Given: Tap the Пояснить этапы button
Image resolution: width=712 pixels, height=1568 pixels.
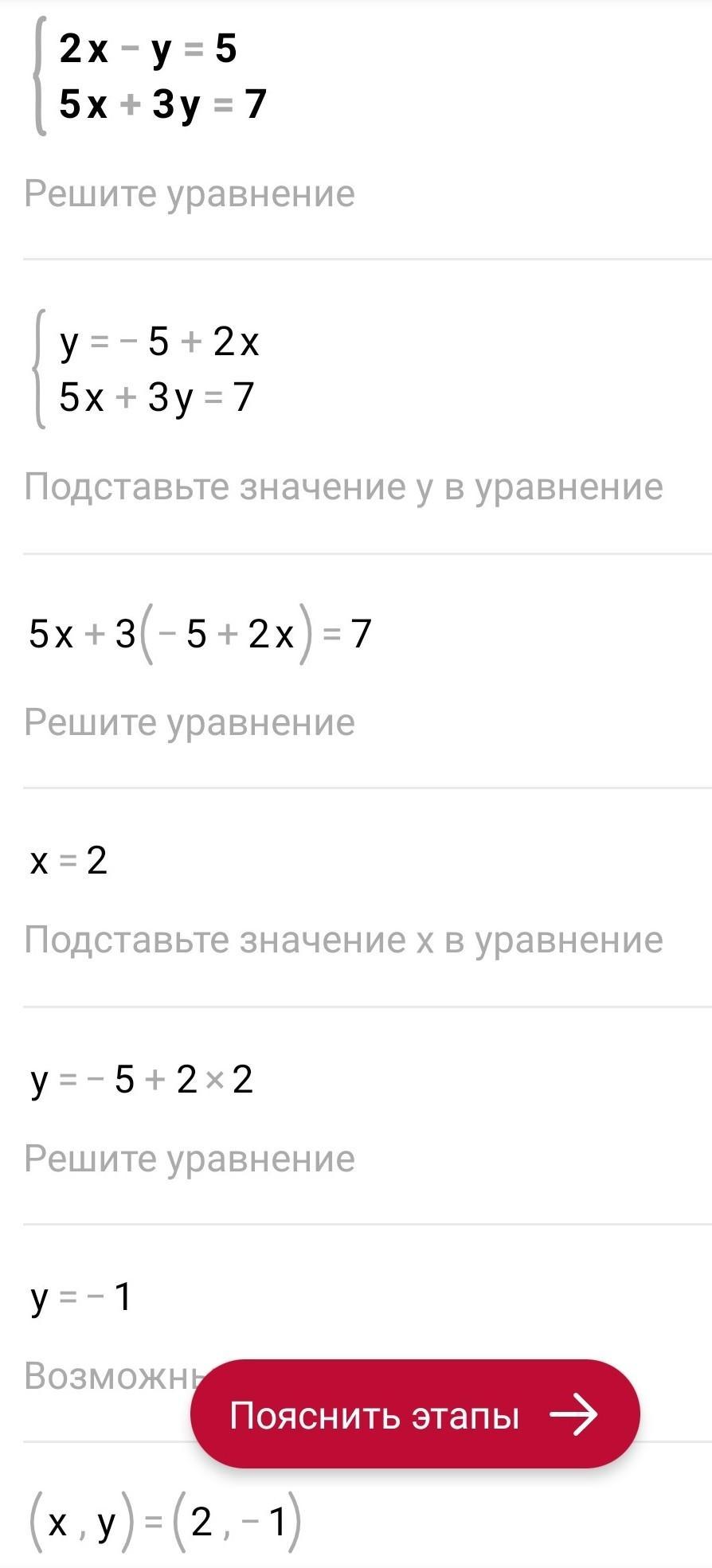Looking at the screenshot, I should coord(415,1414).
